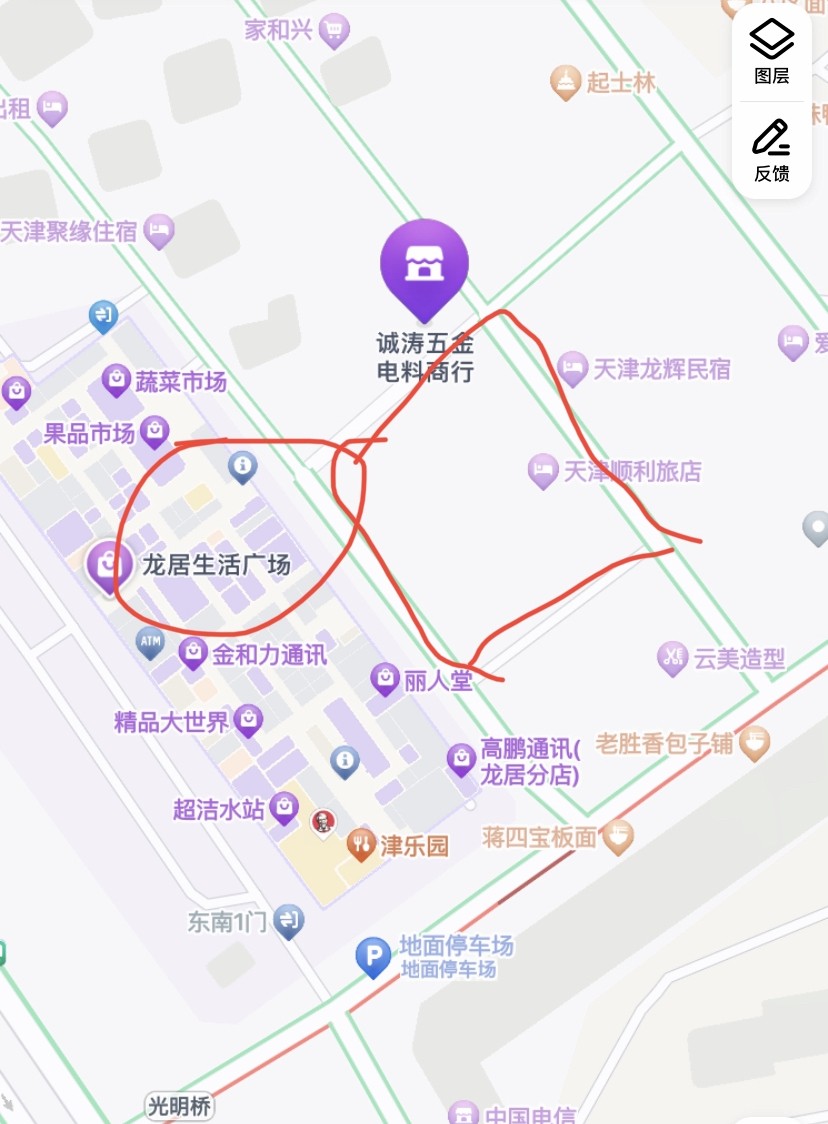Select the 起士林 restaurant marker
828x1124 pixels.
pos(566,83)
